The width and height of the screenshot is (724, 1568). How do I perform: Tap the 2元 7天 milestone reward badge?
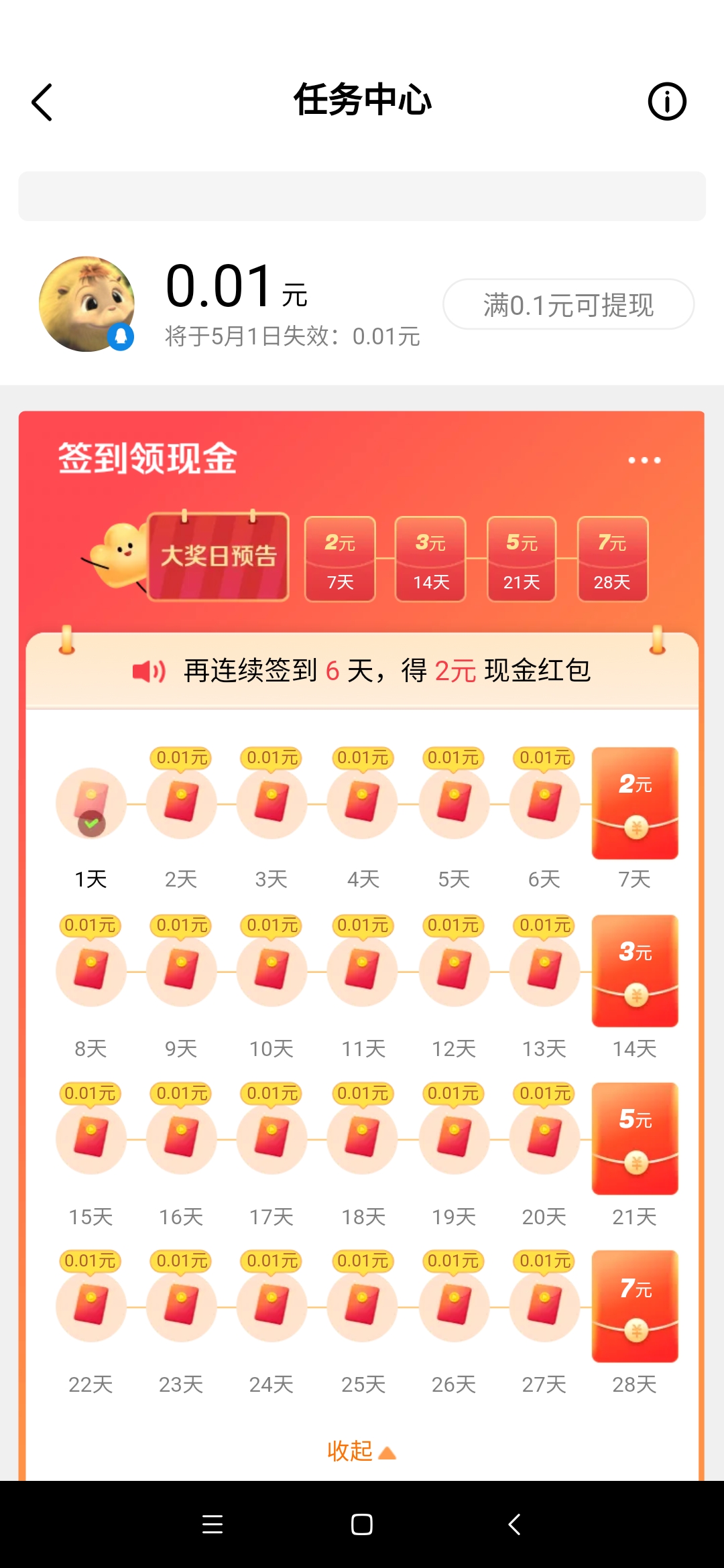click(340, 558)
